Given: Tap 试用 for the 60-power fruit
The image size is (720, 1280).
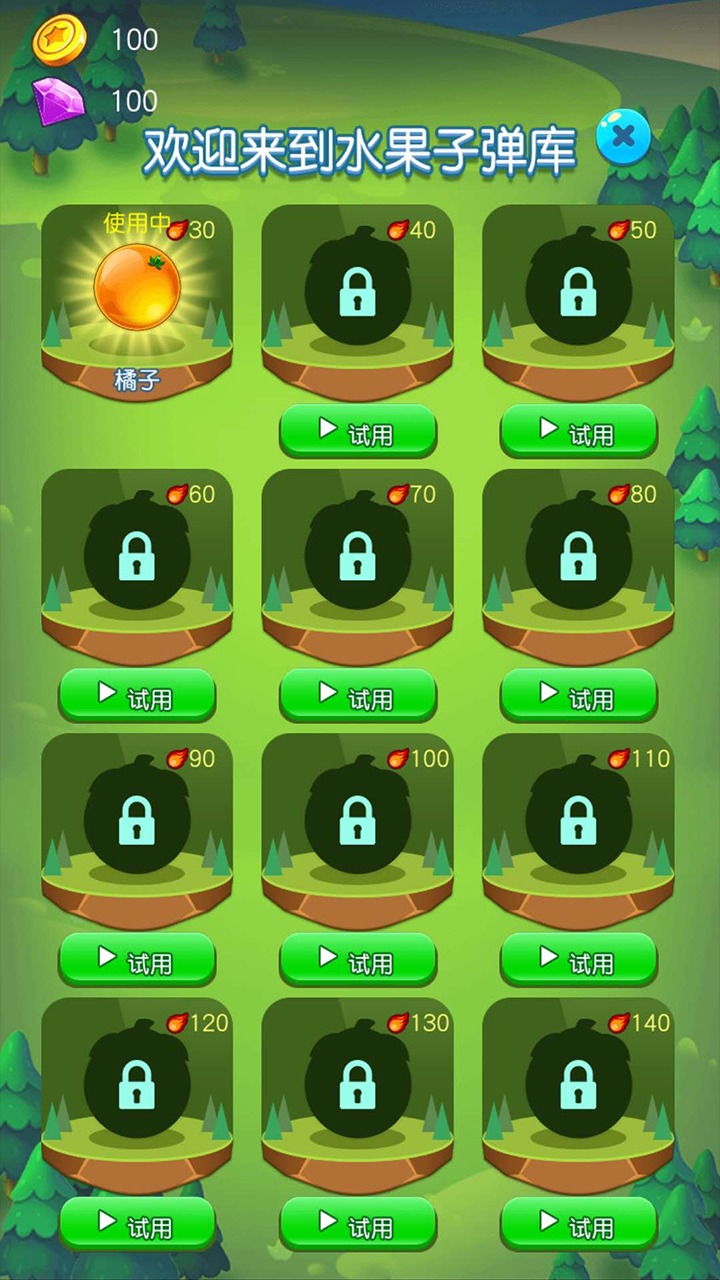Looking at the screenshot, I should 137,696.
